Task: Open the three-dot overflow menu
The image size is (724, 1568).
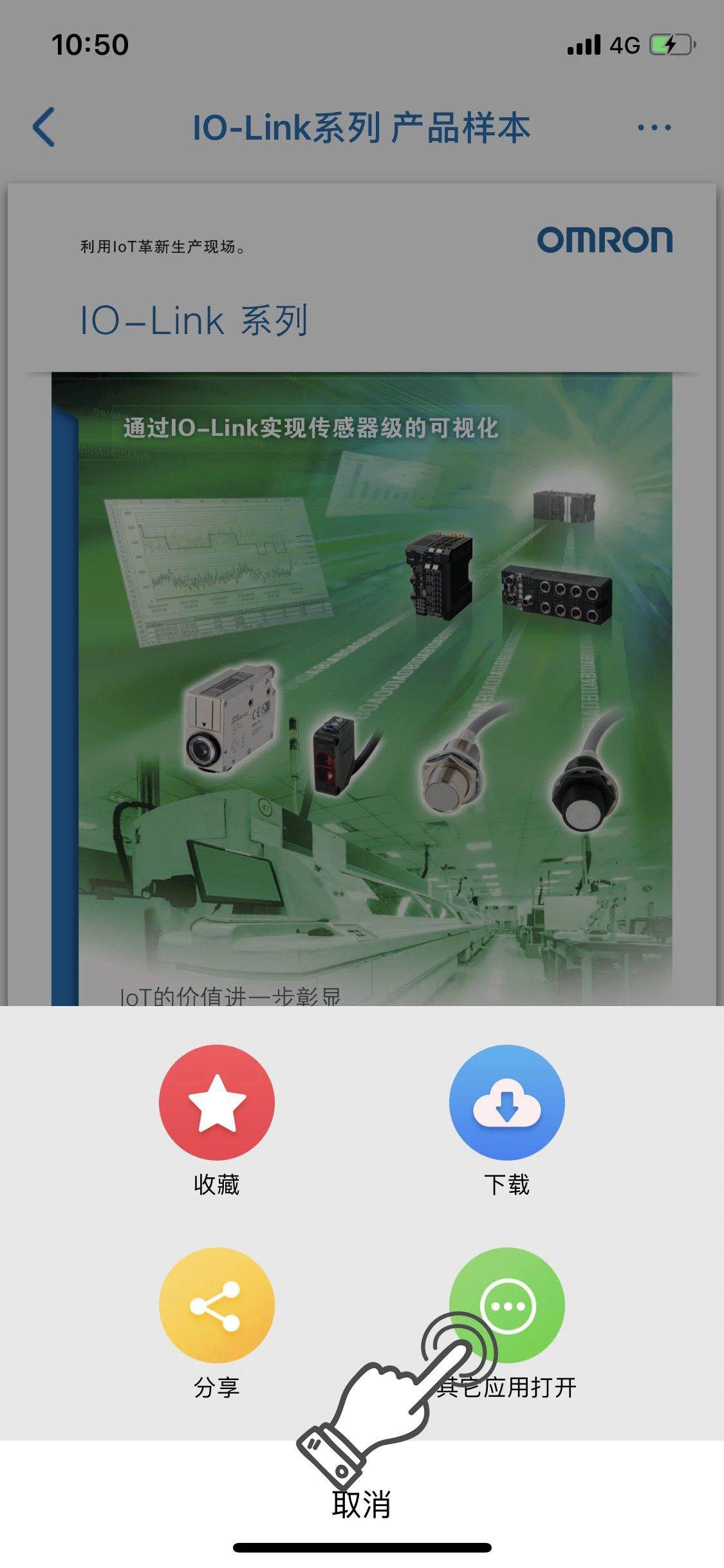Action: click(x=654, y=127)
